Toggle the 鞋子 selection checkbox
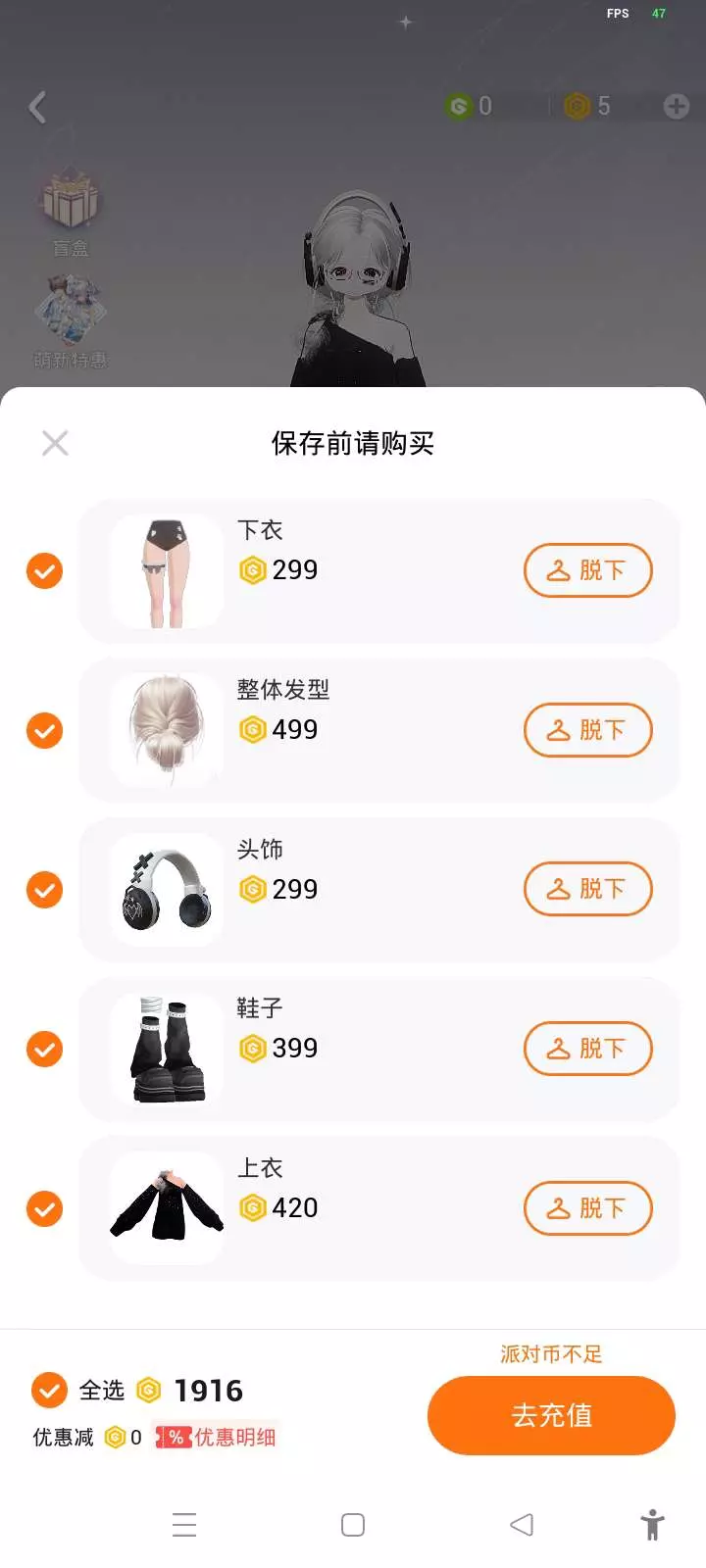Viewport: 706px width, 1568px height. [x=44, y=1049]
